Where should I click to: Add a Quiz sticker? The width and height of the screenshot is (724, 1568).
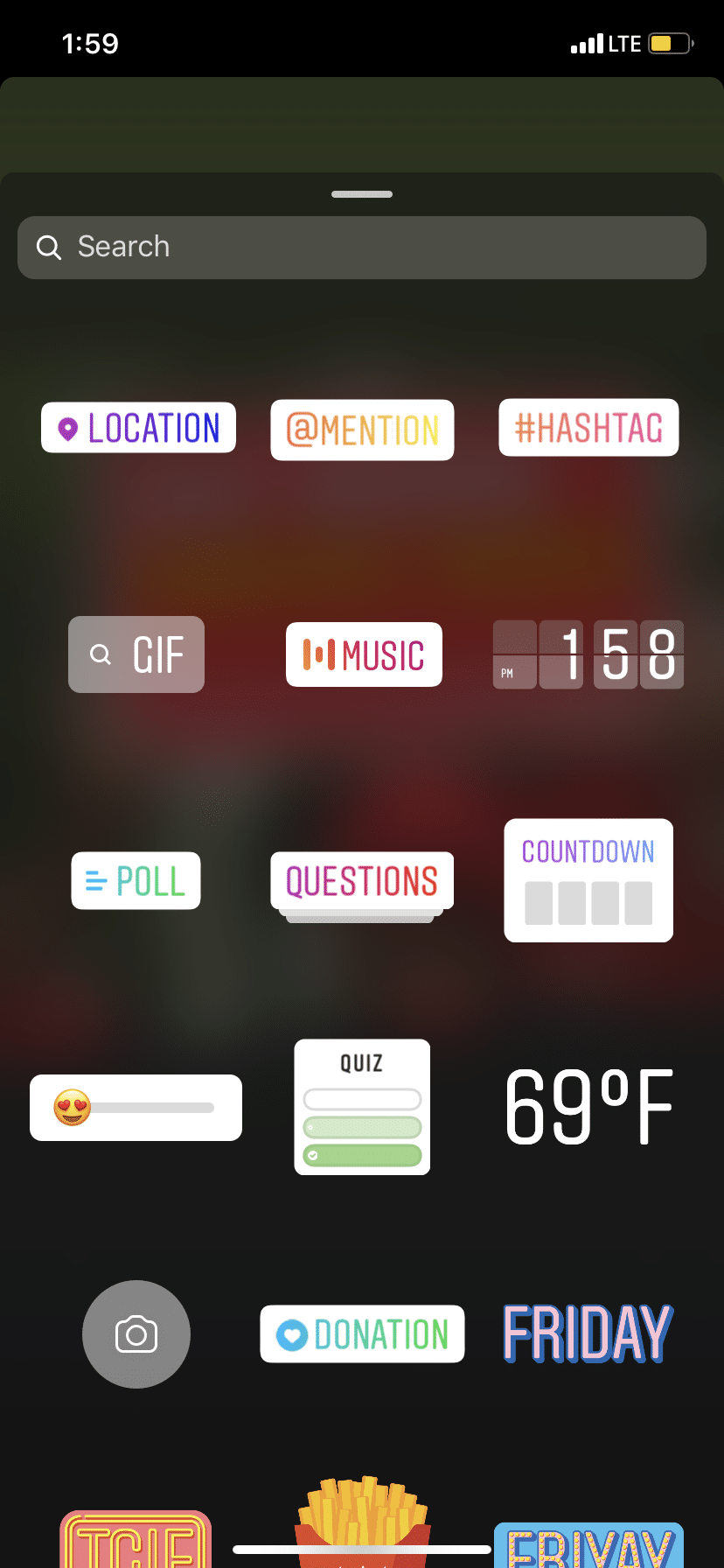(362, 1107)
